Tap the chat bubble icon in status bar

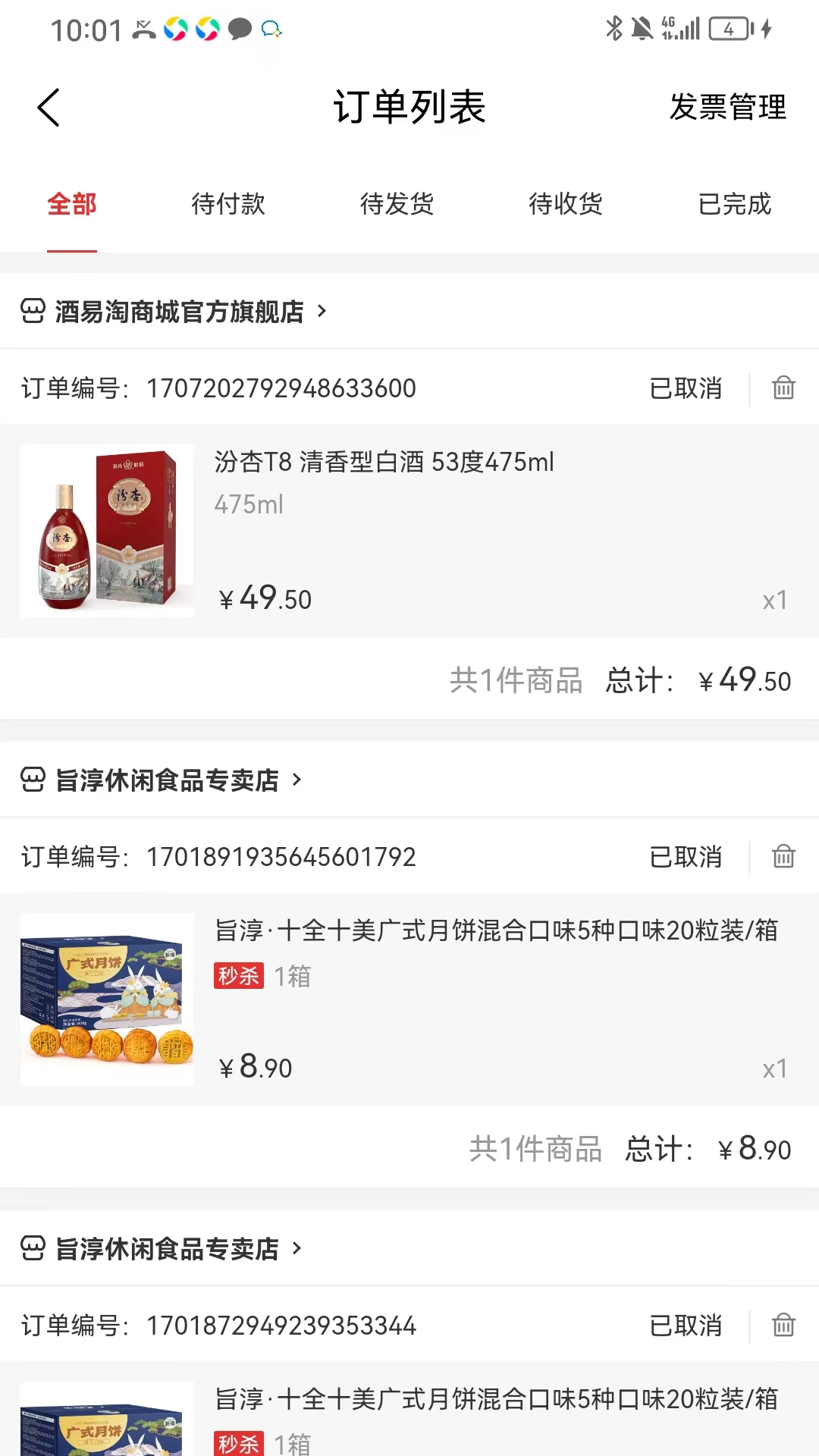238,29
